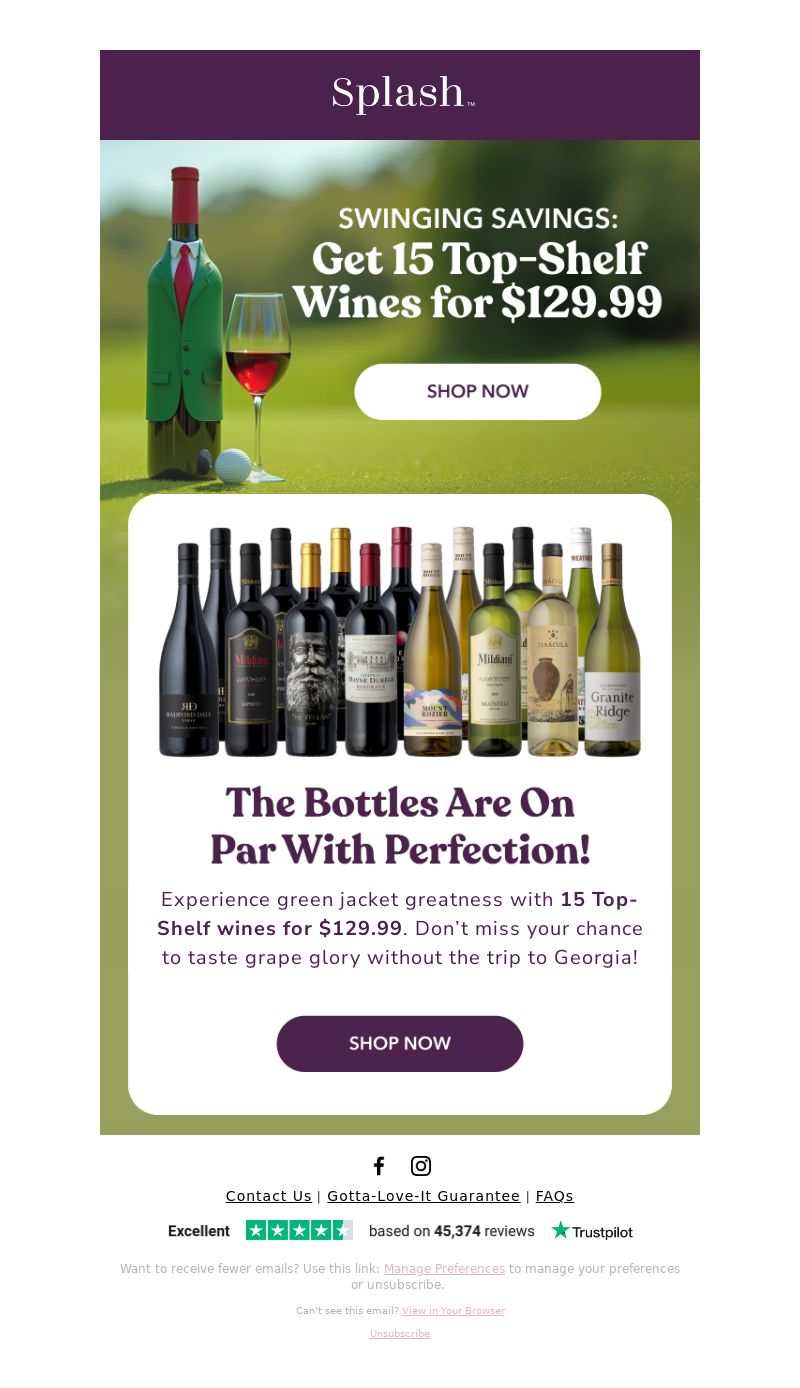Tap View in Your Browser

(453, 1311)
